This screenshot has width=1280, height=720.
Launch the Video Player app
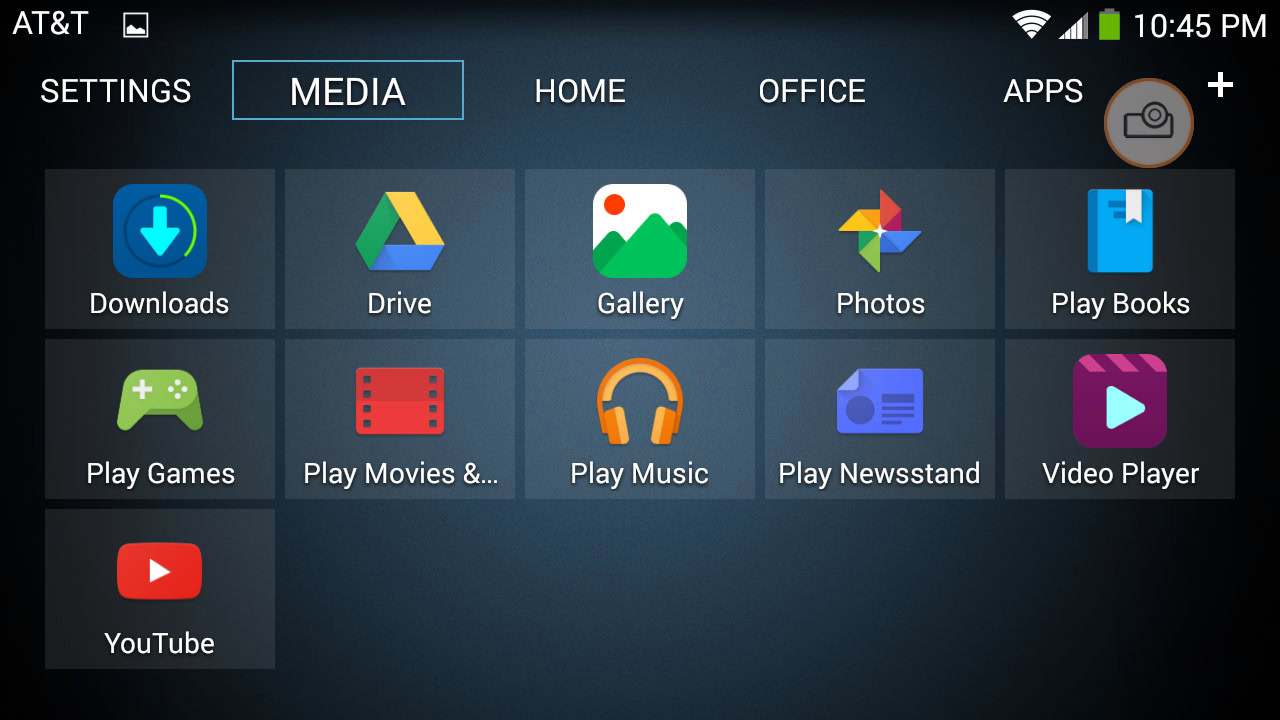pos(1120,419)
